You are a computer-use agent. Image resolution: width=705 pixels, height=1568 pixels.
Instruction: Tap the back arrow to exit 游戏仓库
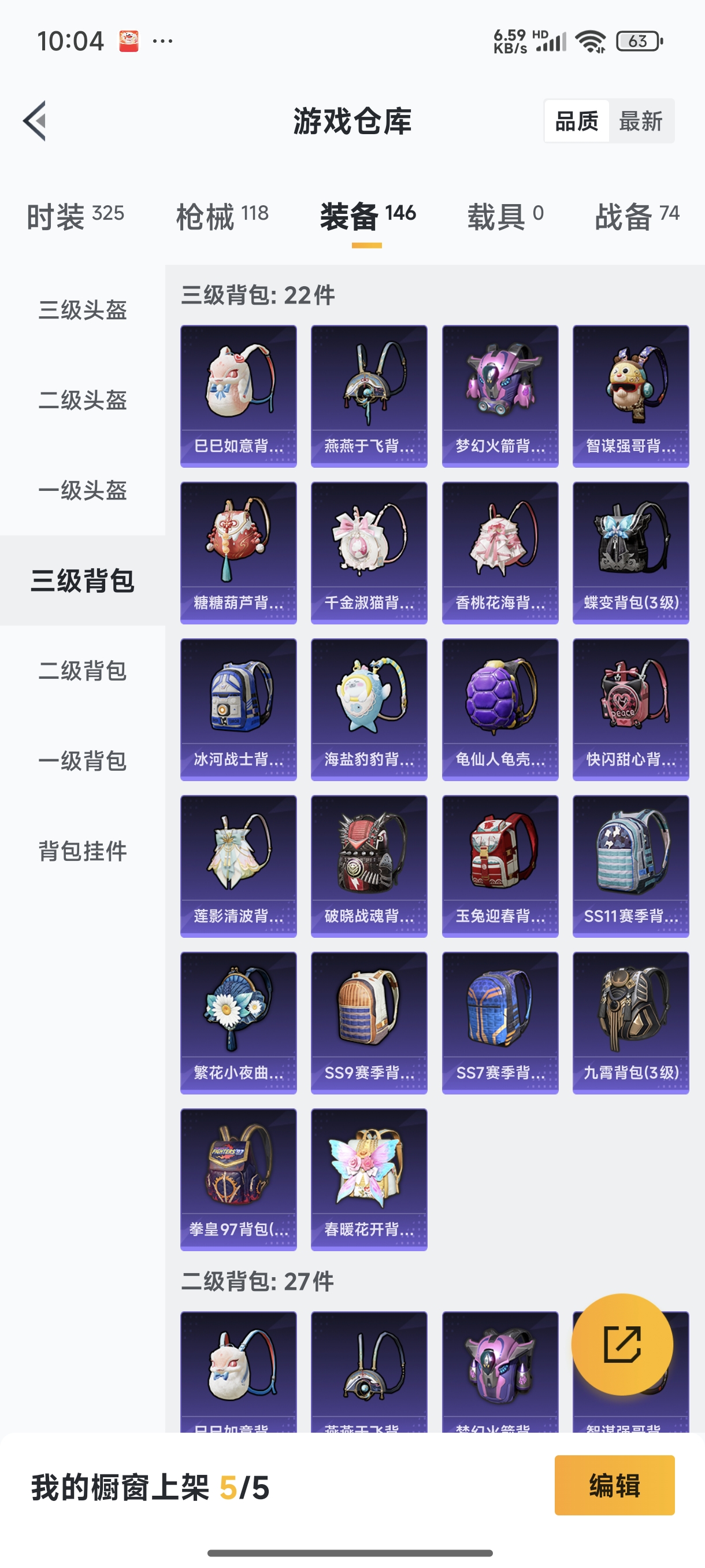pyautogui.click(x=35, y=120)
